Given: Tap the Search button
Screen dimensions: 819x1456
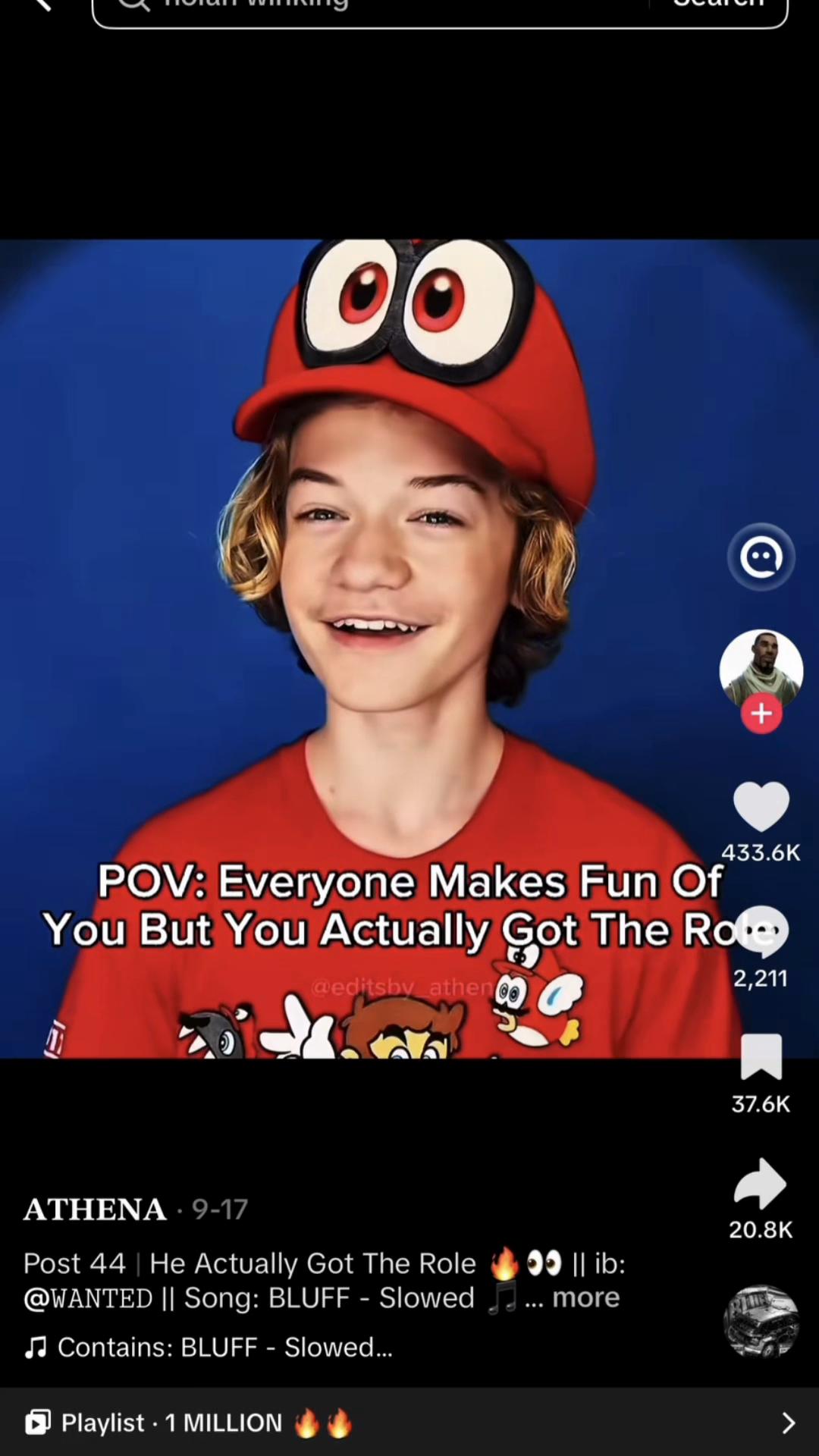Looking at the screenshot, I should click(718, 6).
